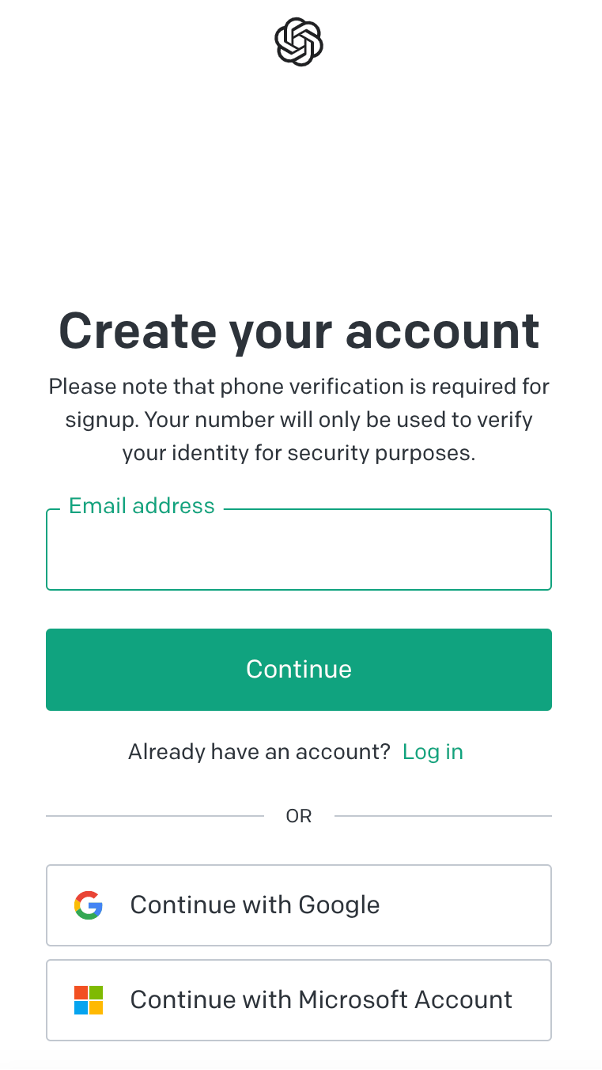Tap the green Continue button
Image resolution: width=602 pixels, height=1070 pixels.
point(298,669)
